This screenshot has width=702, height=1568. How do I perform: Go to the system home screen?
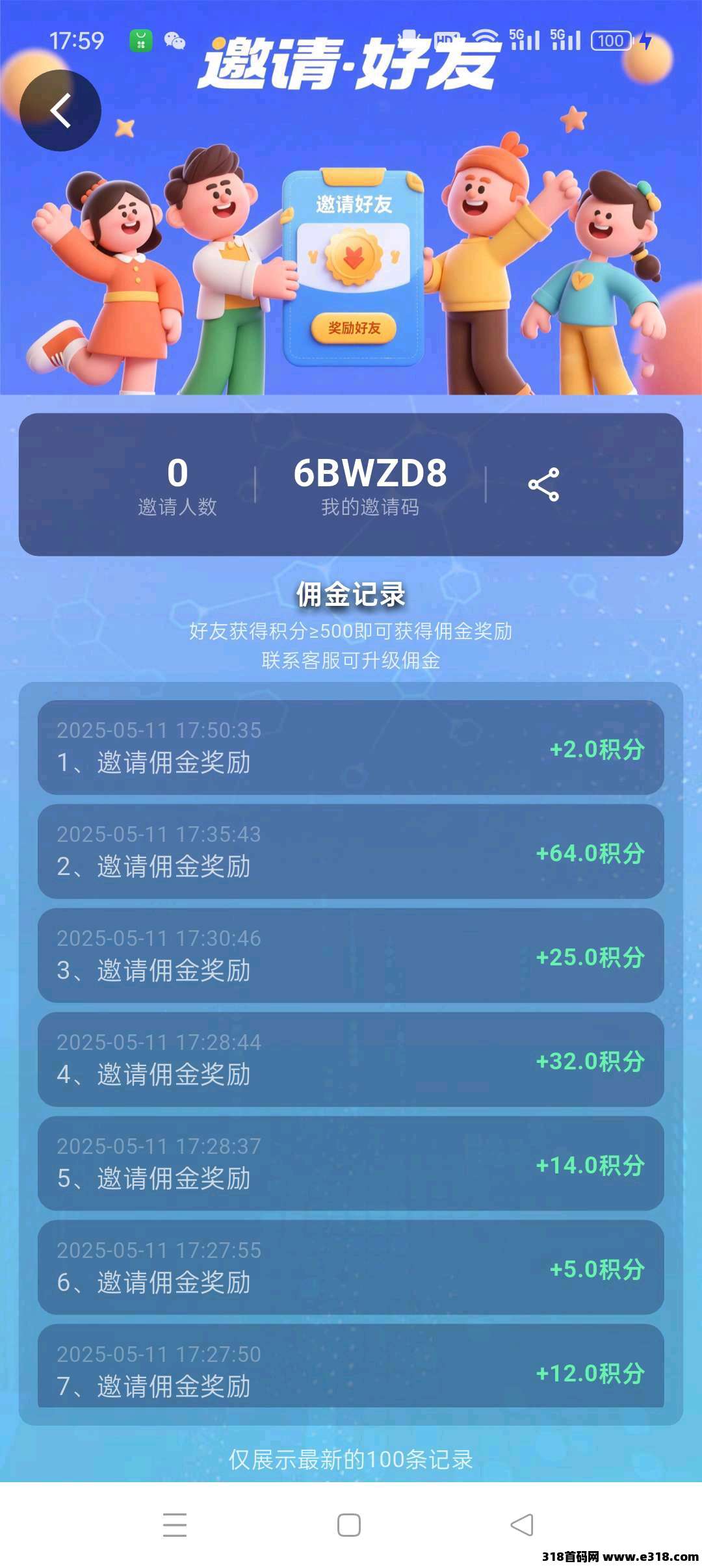click(x=349, y=1525)
